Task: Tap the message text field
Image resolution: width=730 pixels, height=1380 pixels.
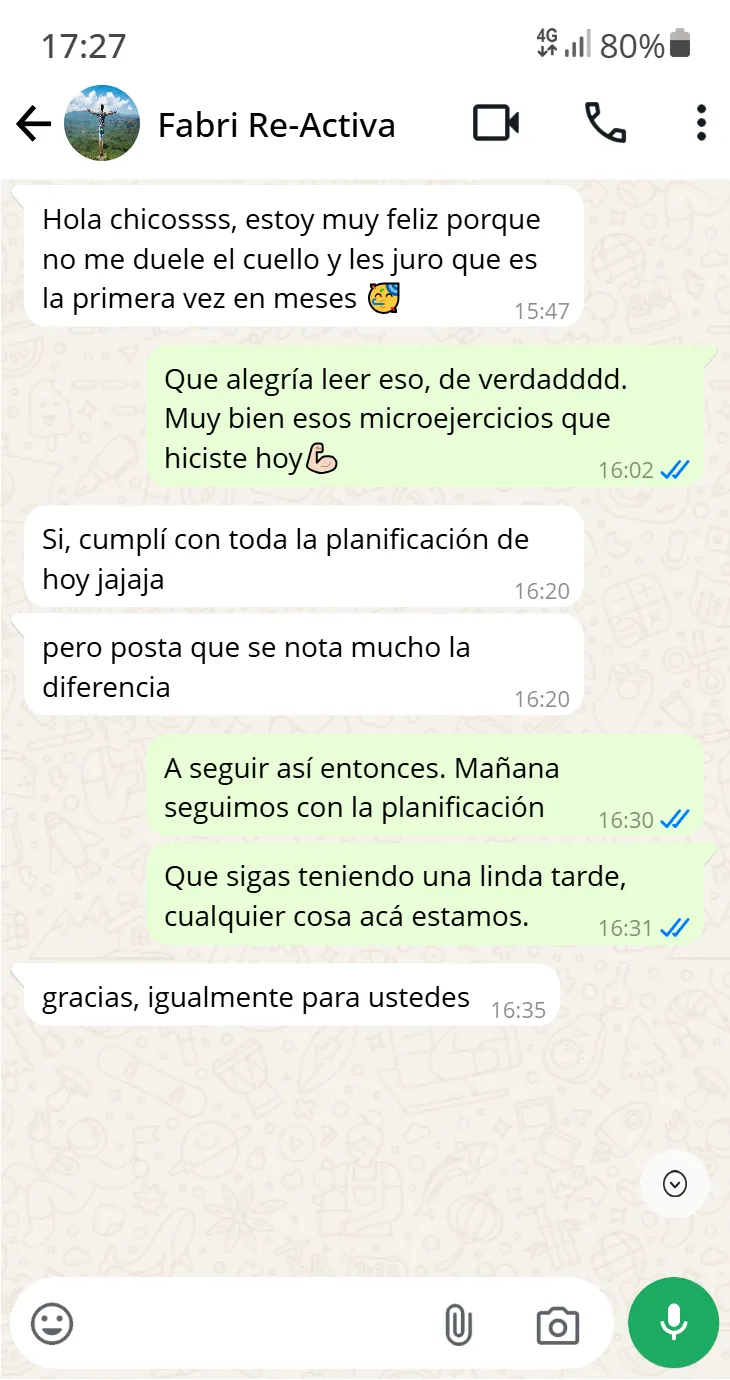Action: 255,1324
